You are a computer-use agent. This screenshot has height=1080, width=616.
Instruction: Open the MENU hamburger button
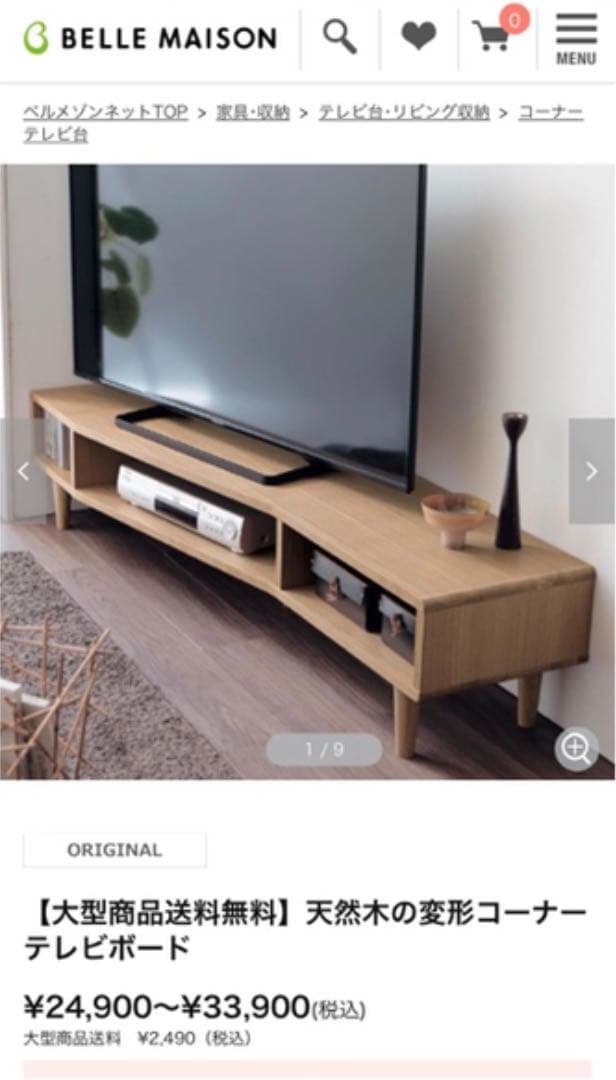[576, 38]
